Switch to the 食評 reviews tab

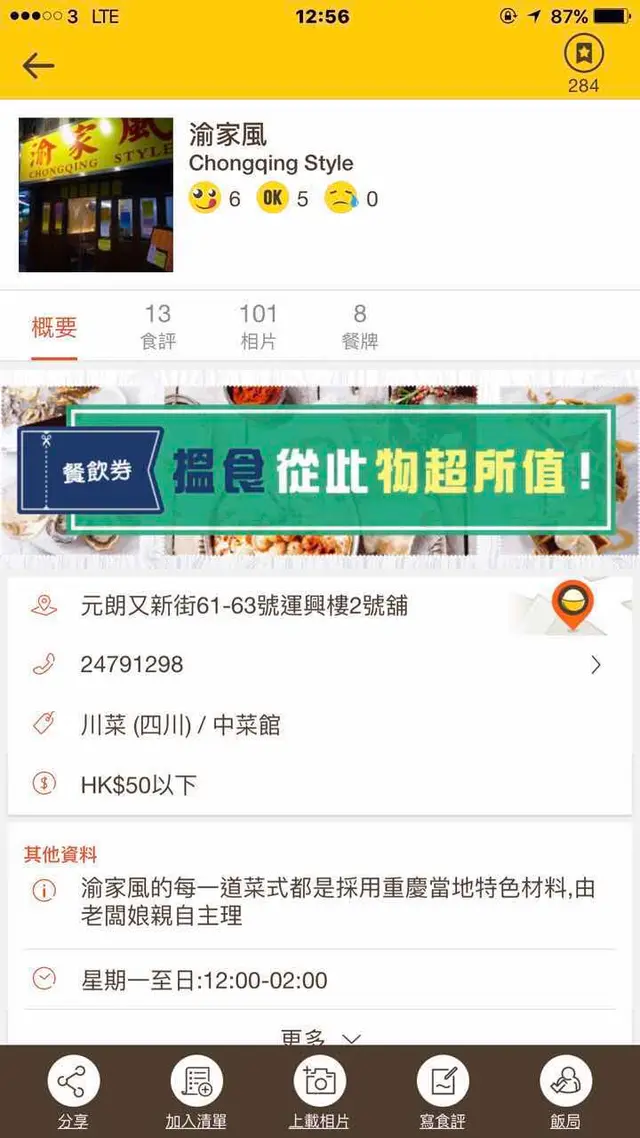click(x=158, y=326)
